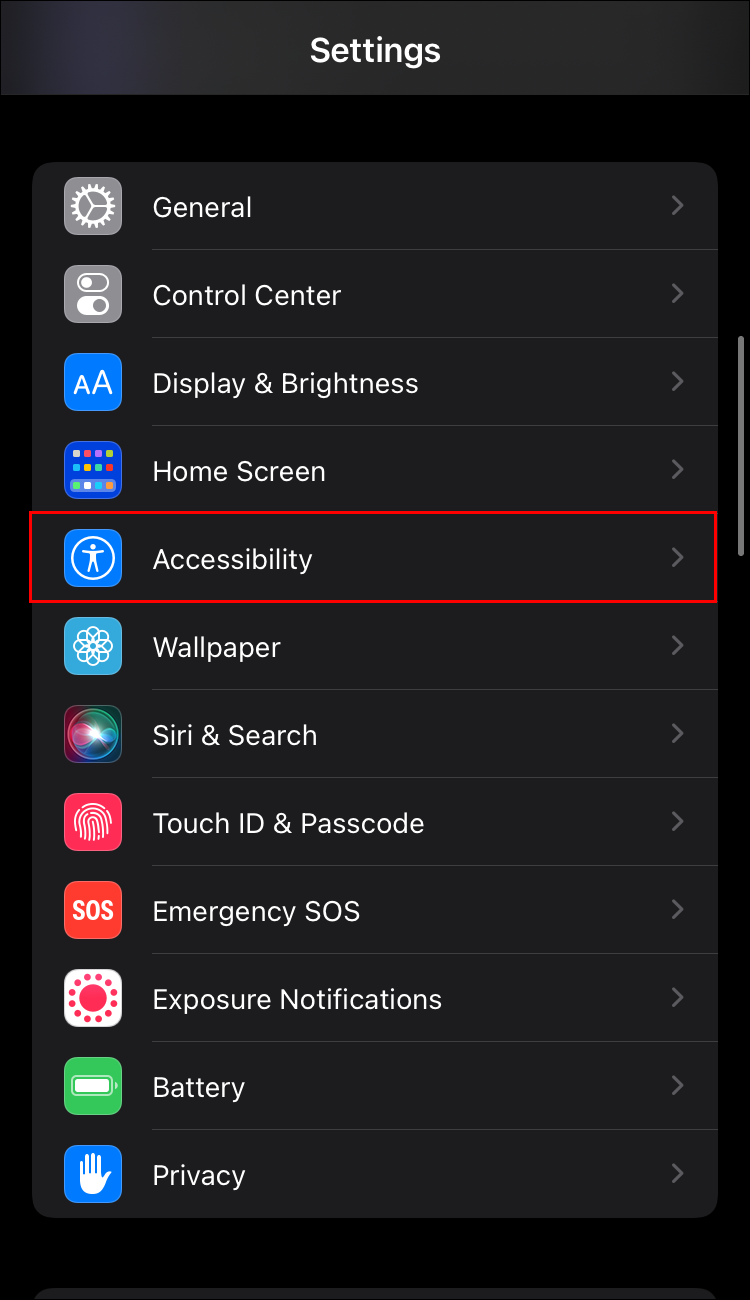Open Control Center settings
The image size is (750, 1300).
[x=375, y=295]
